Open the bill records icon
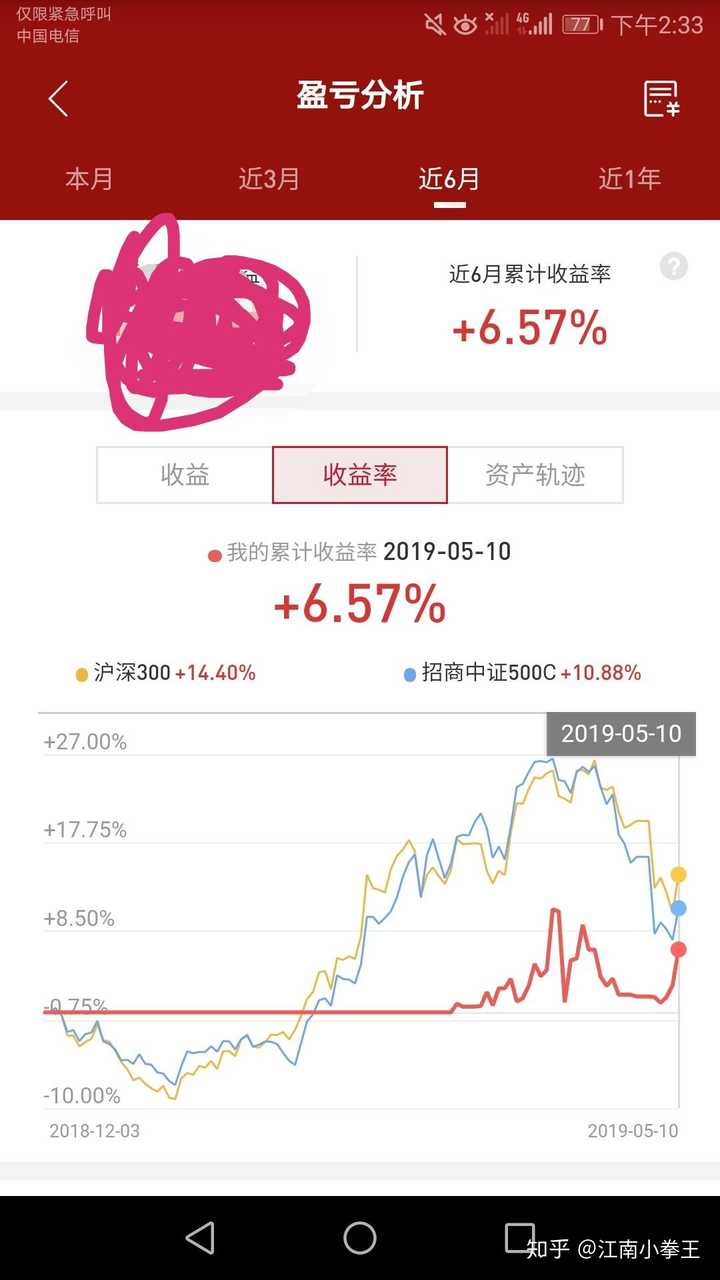This screenshot has height=1280, width=720. pos(661,98)
